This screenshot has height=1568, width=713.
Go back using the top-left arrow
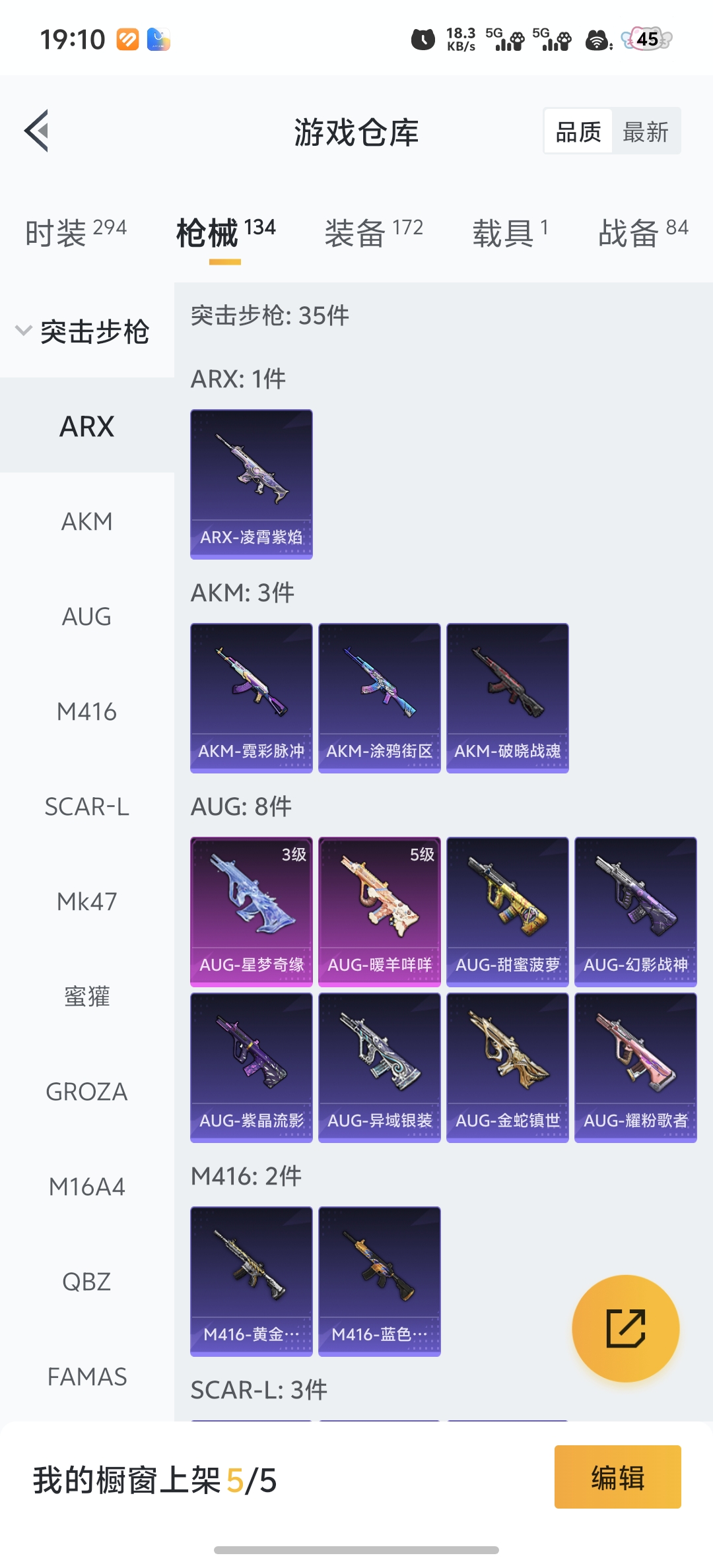pyautogui.click(x=37, y=131)
